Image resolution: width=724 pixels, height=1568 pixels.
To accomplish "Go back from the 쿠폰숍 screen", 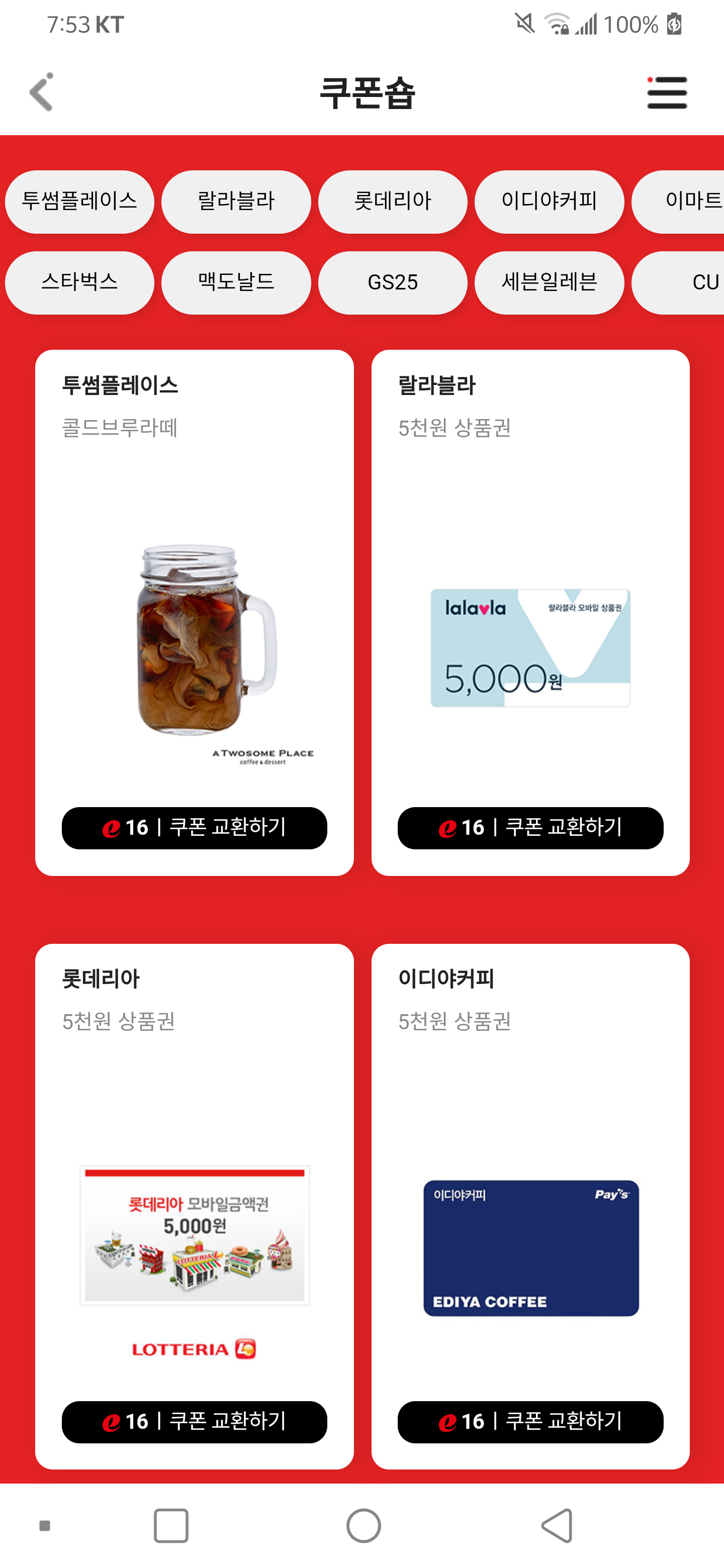I will [41, 92].
